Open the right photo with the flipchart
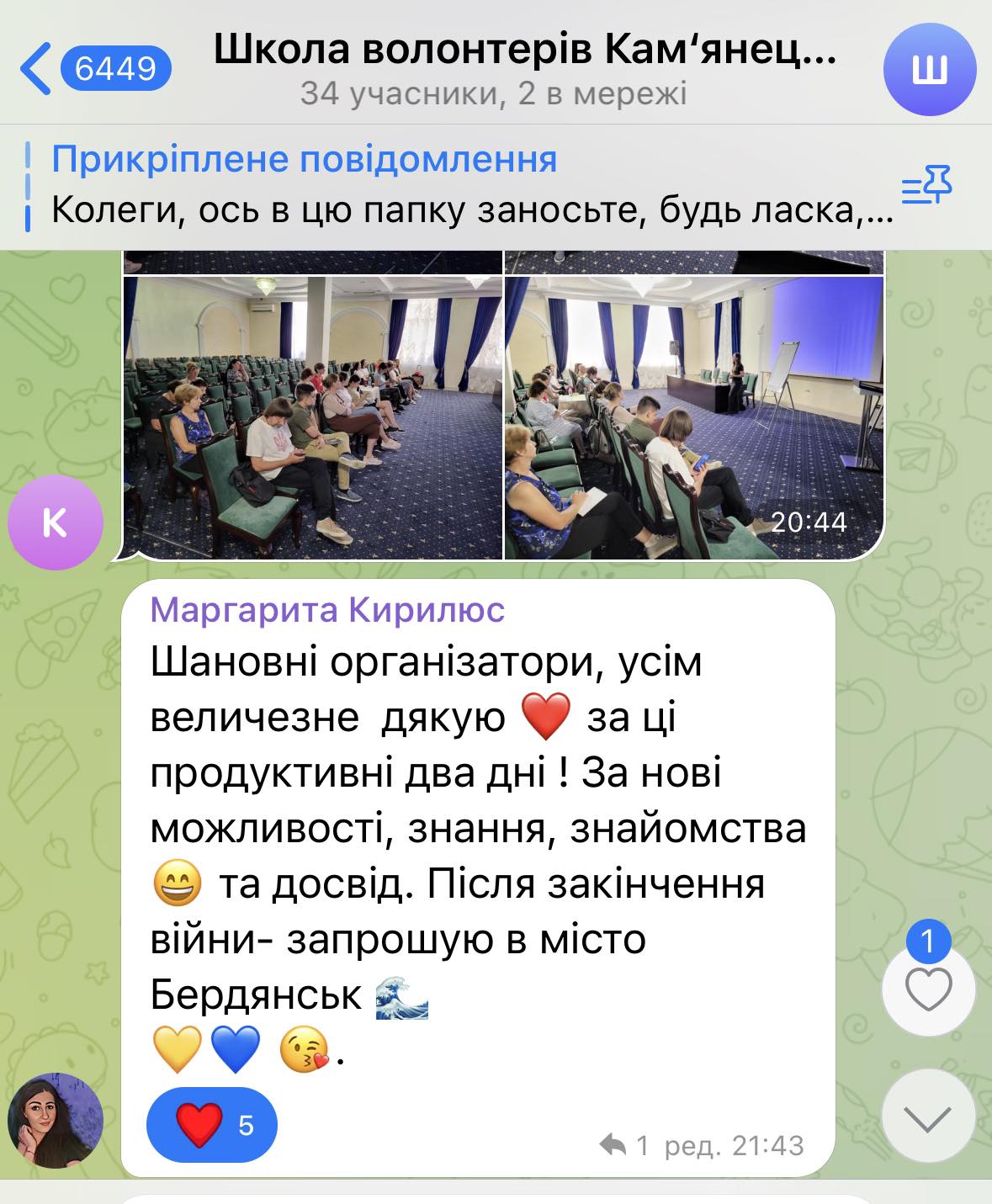Image resolution: width=992 pixels, height=1204 pixels. pyautogui.click(x=693, y=416)
